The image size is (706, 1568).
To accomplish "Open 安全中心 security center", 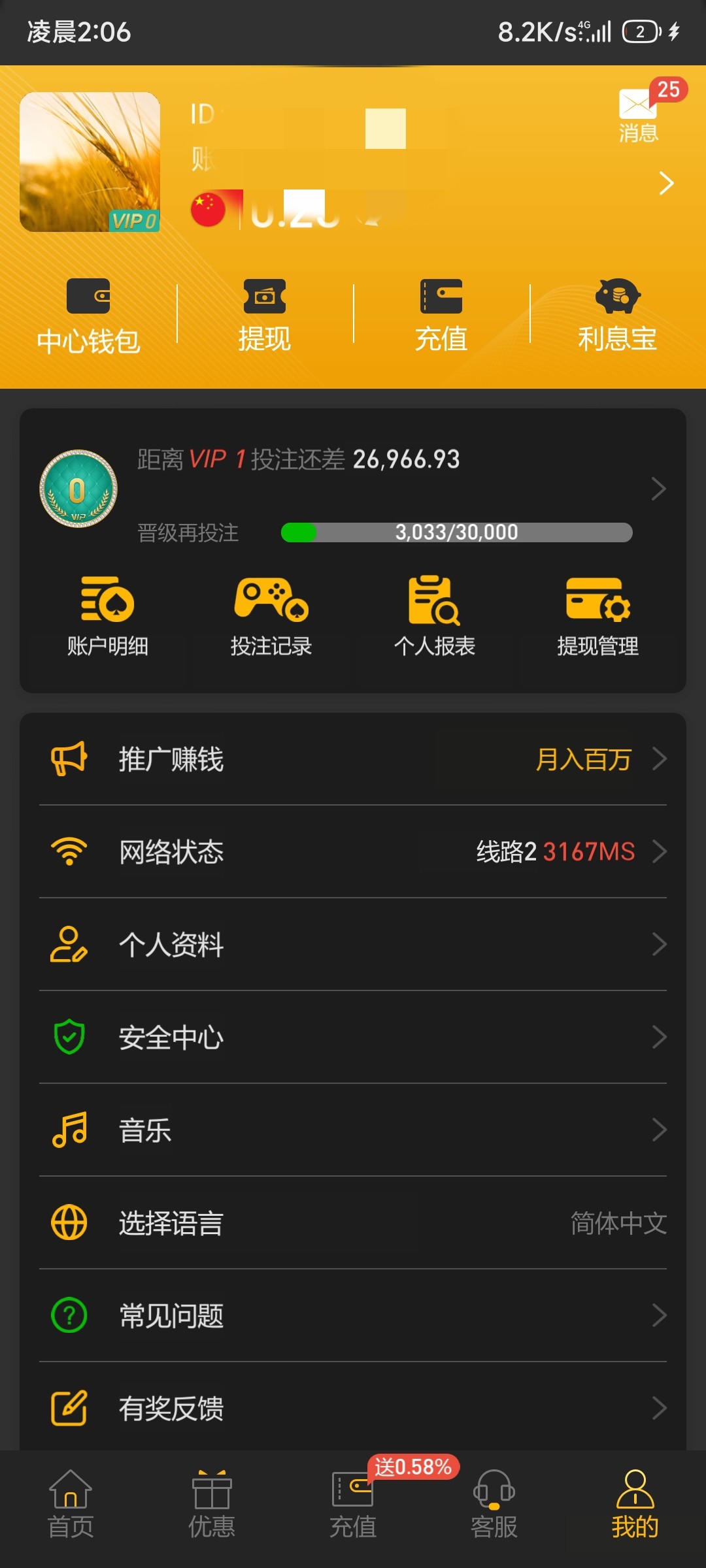I will pyautogui.click(x=353, y=1037).
